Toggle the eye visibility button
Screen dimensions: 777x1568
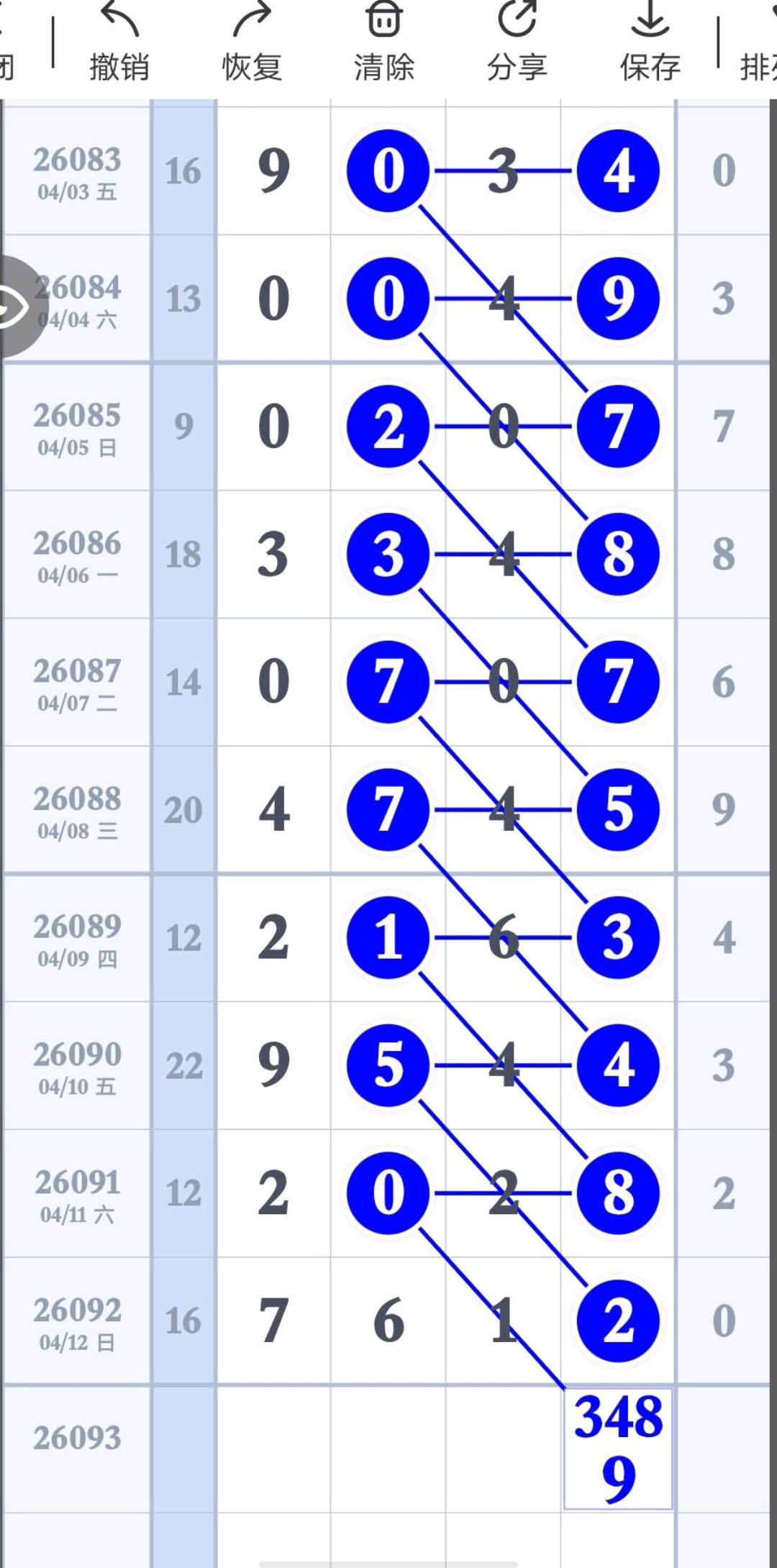(x=16, y=306)
